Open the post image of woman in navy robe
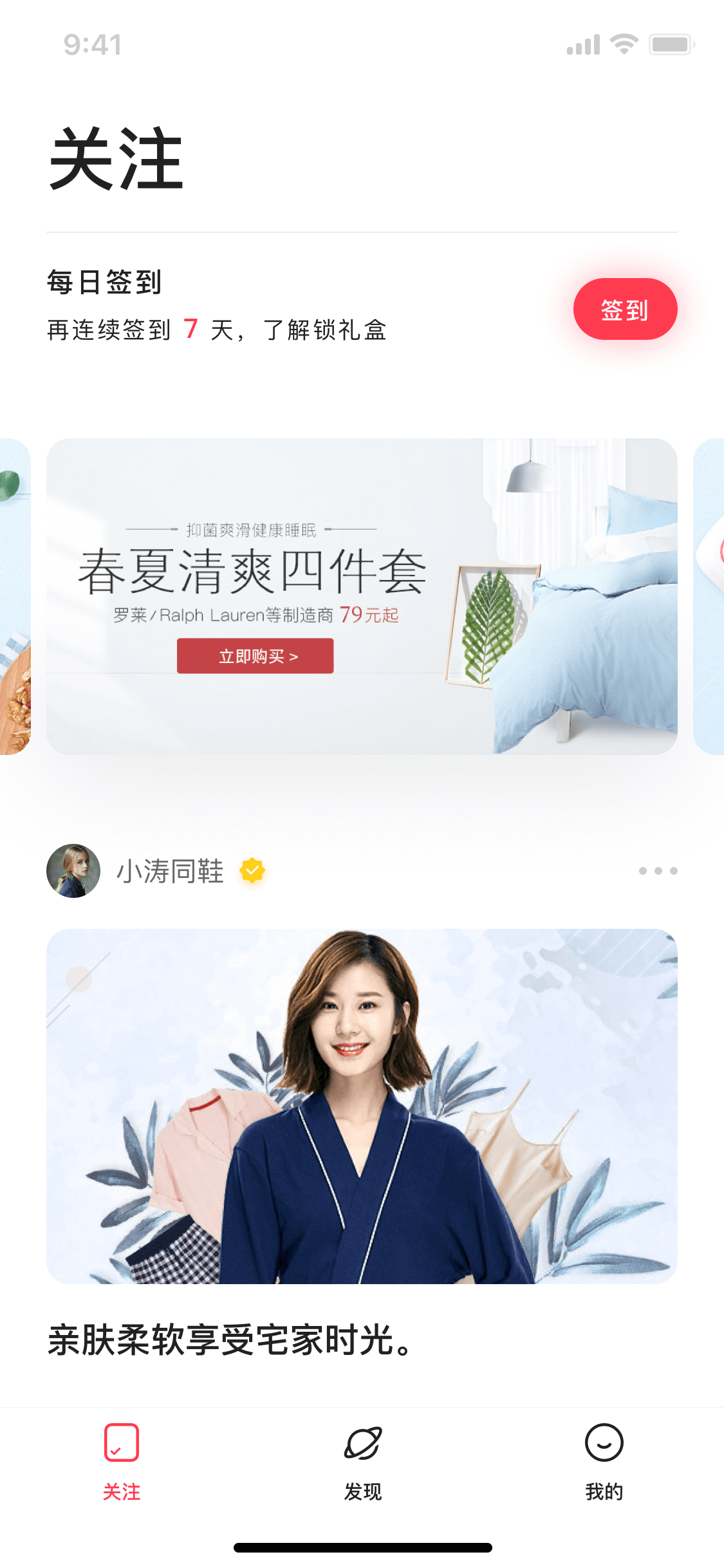The image size is (724, 1568). [x=362, y=1106]
